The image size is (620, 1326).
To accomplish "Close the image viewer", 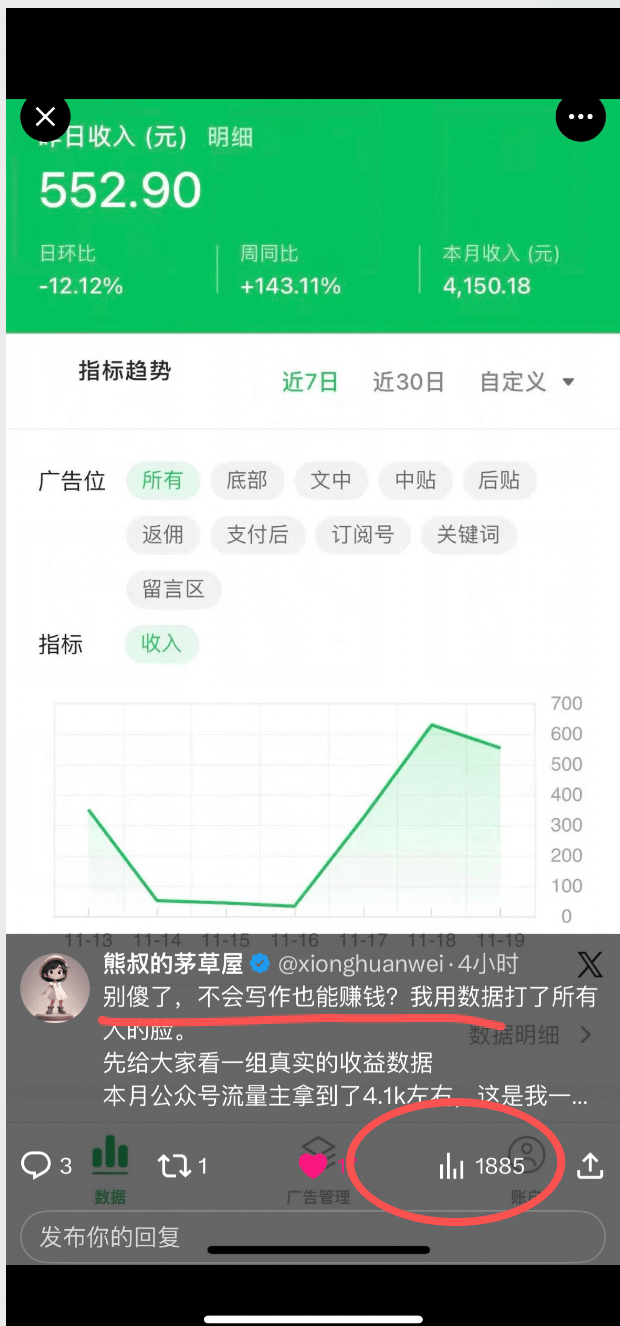I will (45, 118).
